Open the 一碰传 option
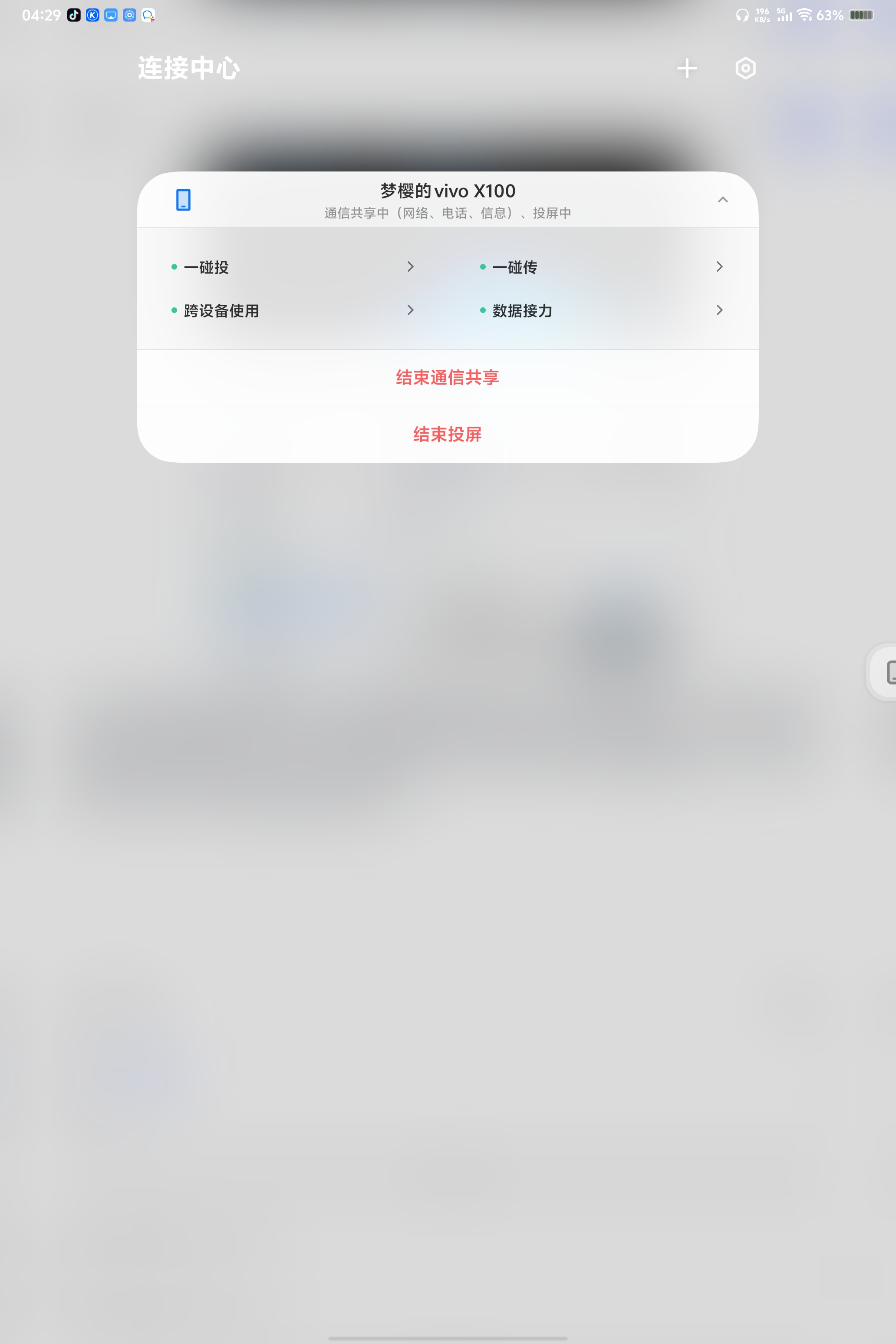The image size is (896, 1344). click(x=601, y=267)
